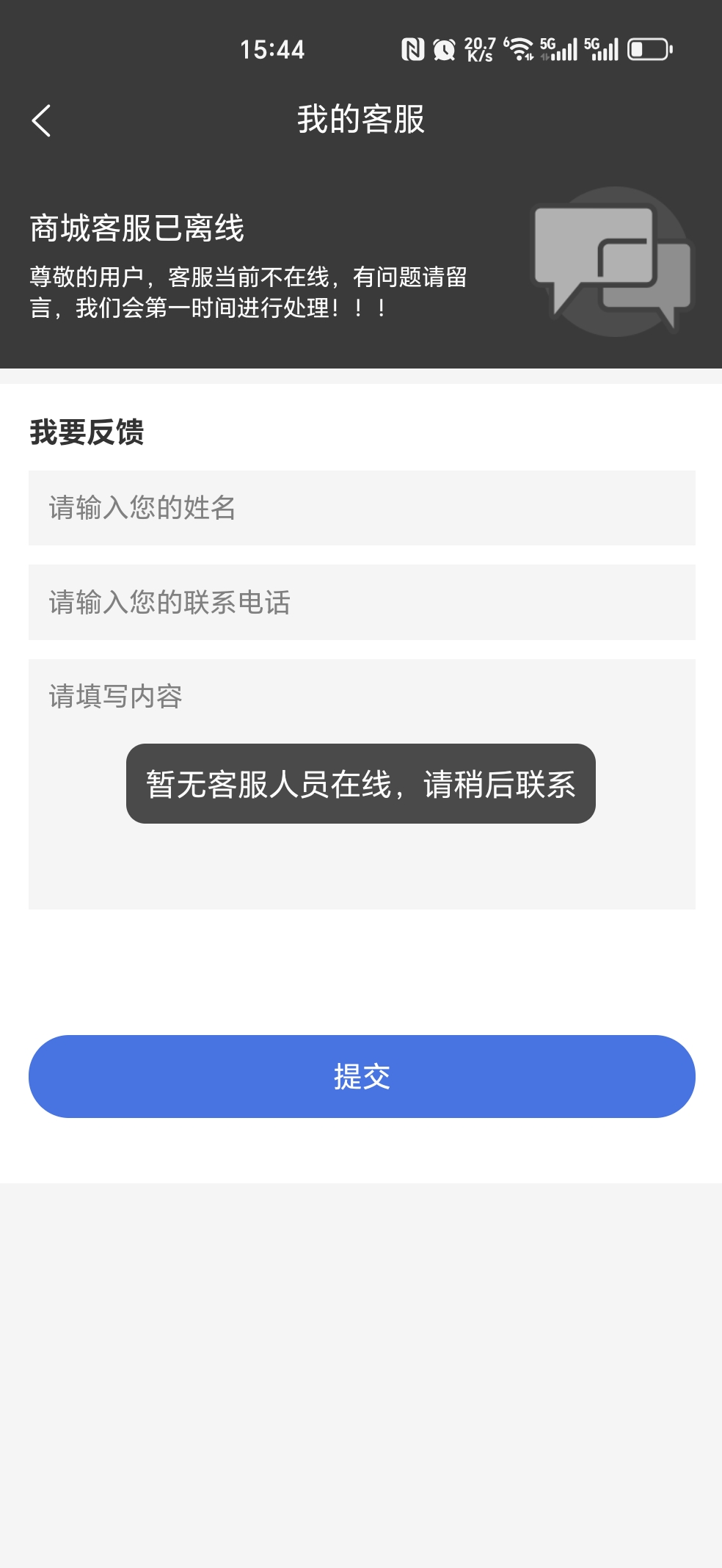This screenshot has height=1568, width=722.
Task: Tap the name field 请输入您的姓名
Action: [x=362, y=508]
